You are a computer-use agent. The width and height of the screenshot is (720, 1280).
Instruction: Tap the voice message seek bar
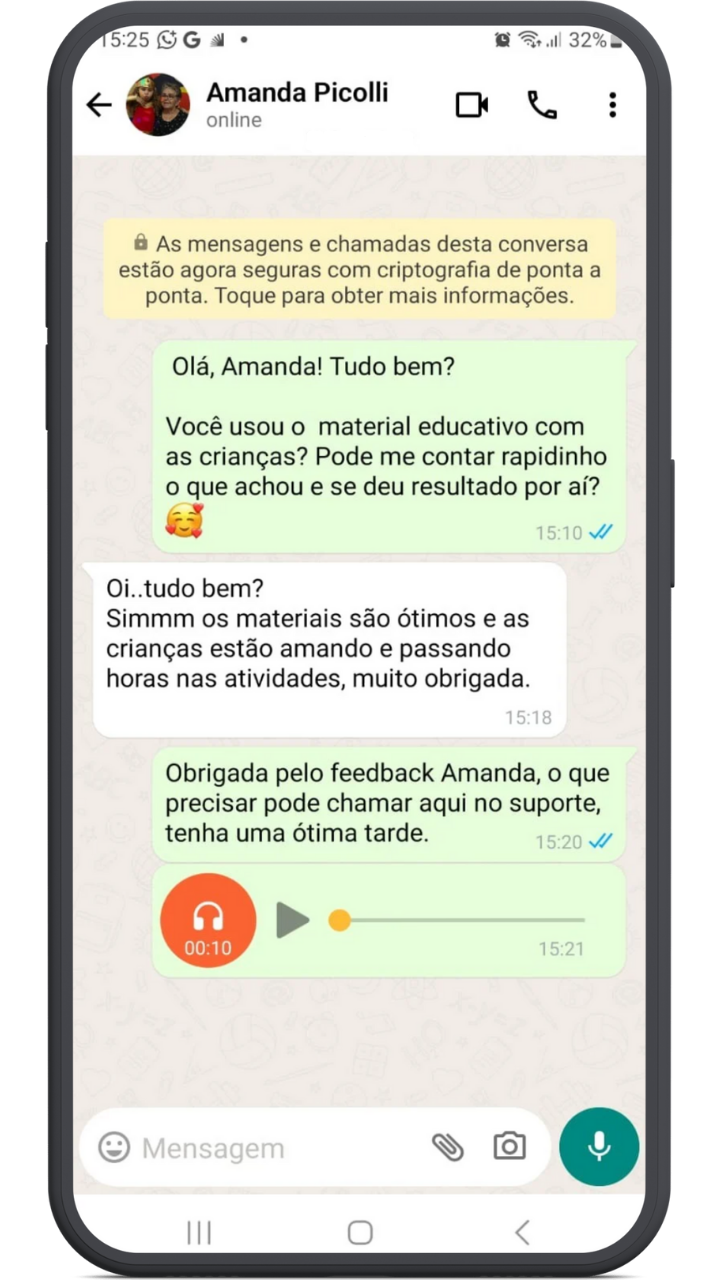click(462, 920)
